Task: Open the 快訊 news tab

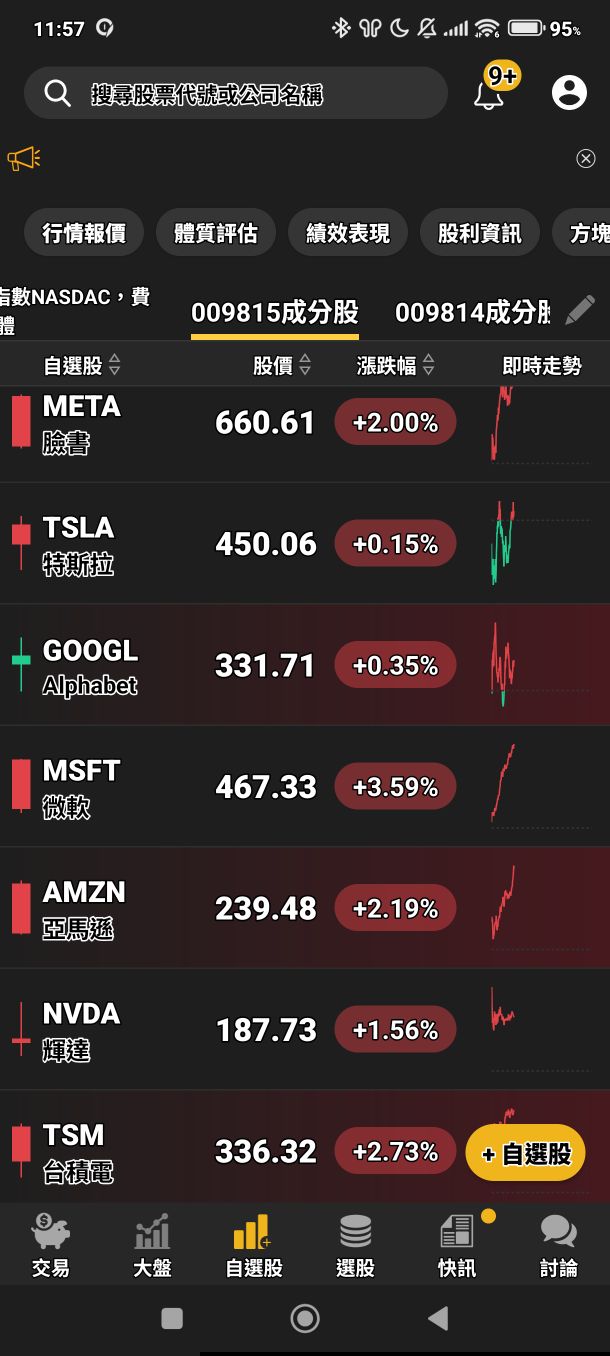Action: tap(457, 1245)
